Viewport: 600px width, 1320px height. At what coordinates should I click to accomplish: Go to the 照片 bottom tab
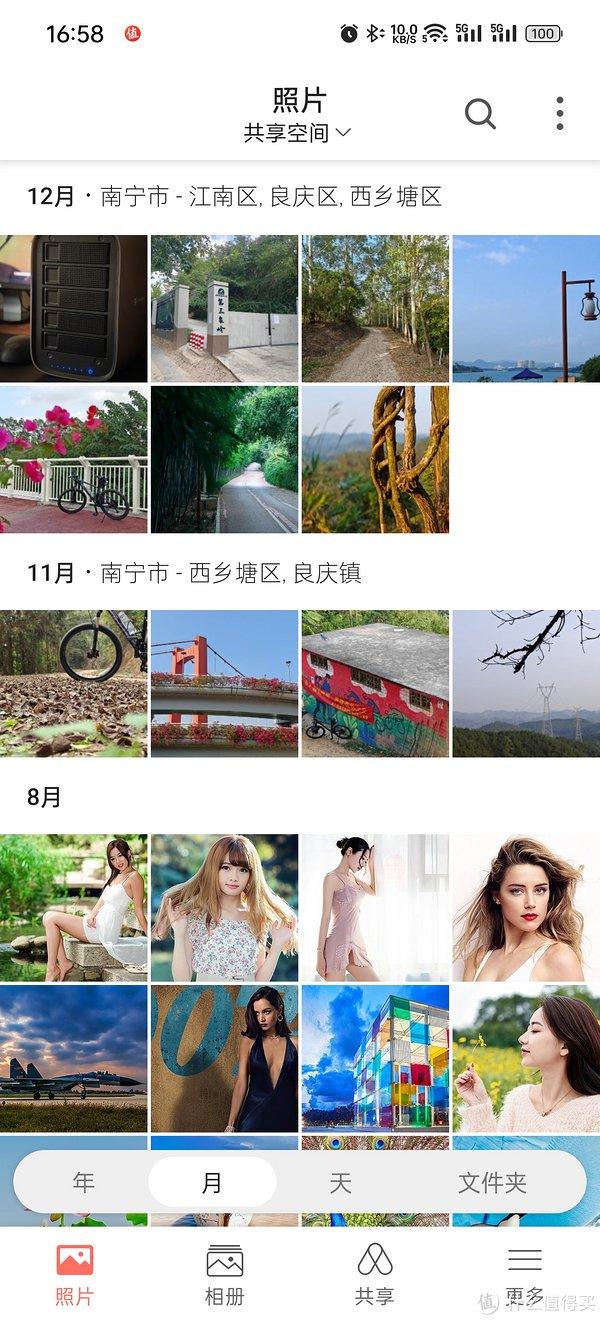[75, 1275]
